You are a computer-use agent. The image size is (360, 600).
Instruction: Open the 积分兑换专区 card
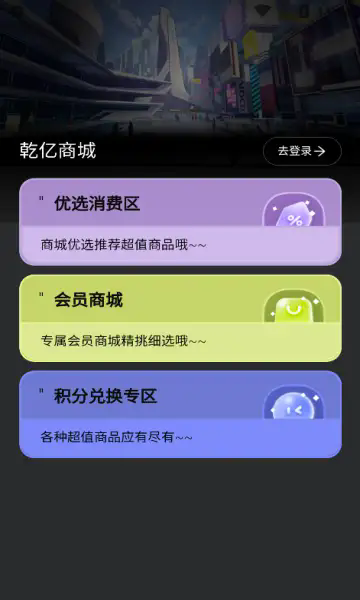(180, 414)
